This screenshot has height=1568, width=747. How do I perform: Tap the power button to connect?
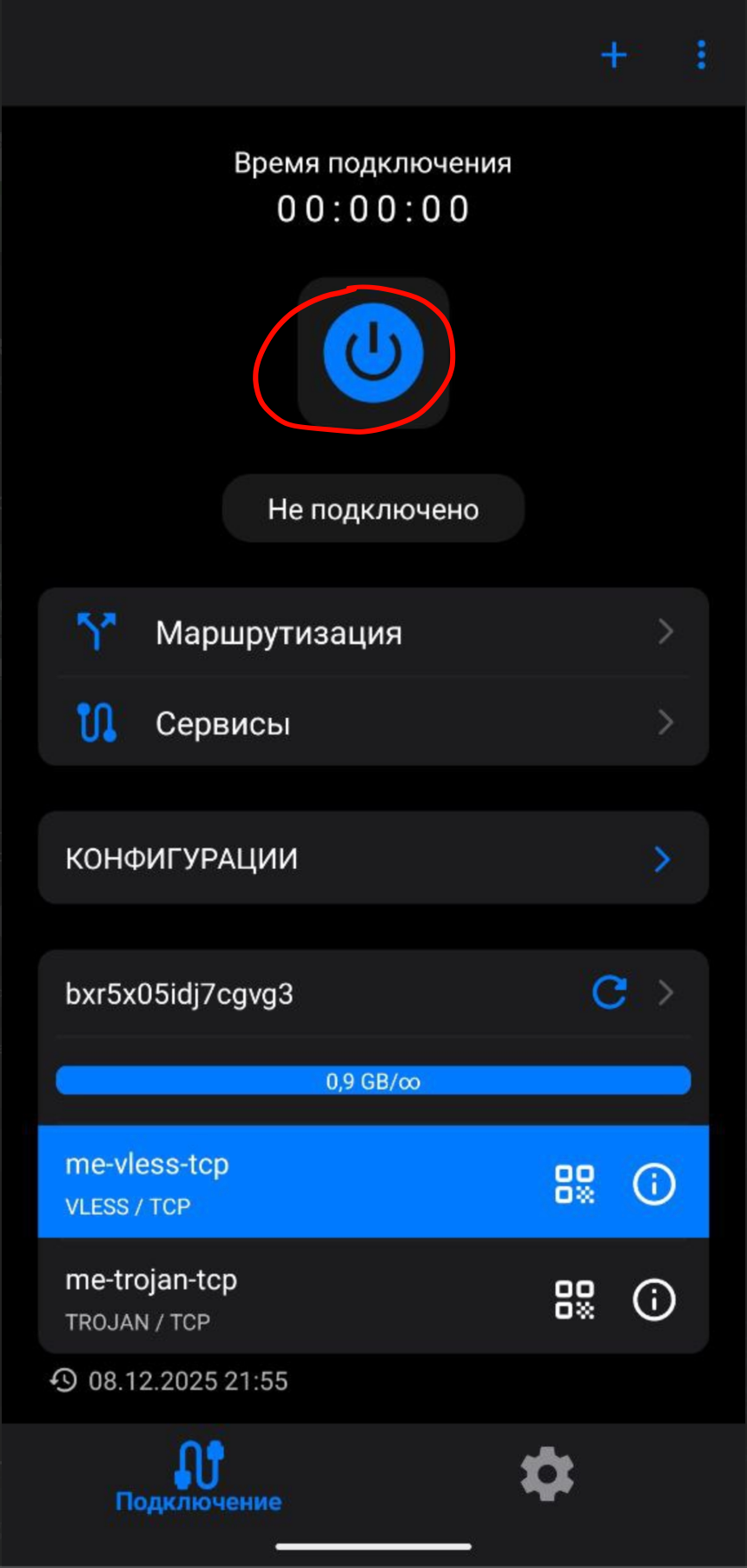(x=373, y=353)
